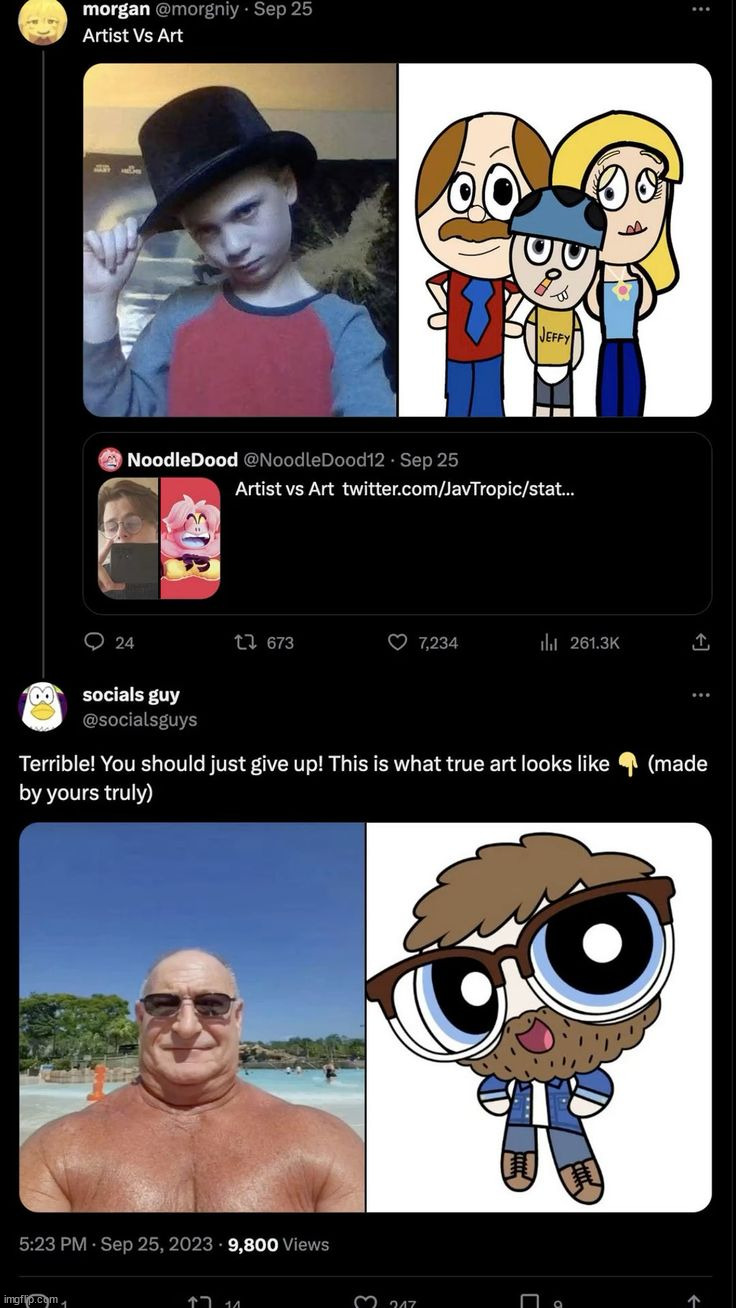
Task: Reply to morgan's tweet
Action: (x=95, y=642)
